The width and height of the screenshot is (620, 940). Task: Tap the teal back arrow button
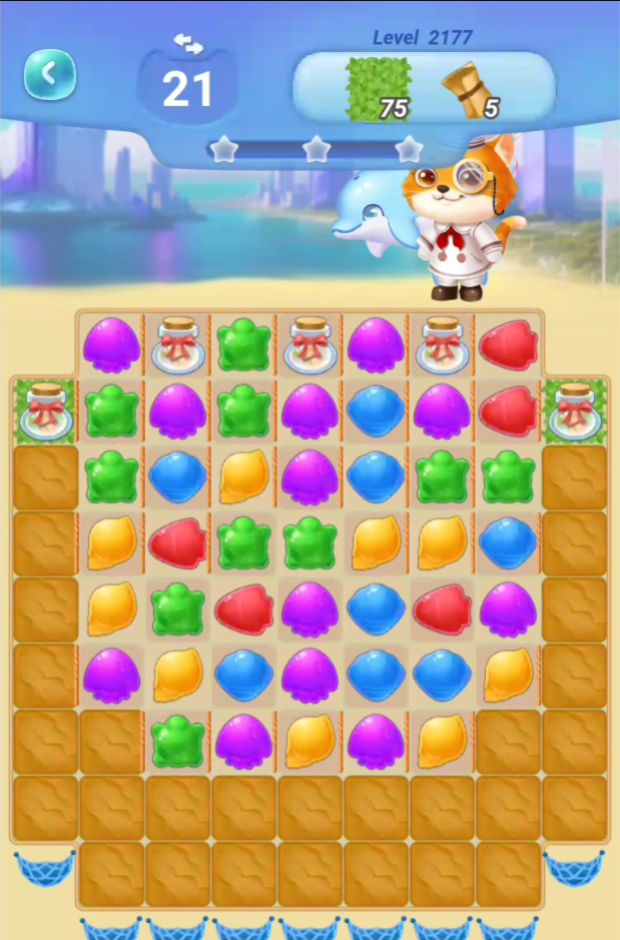(x=50, y=74)
